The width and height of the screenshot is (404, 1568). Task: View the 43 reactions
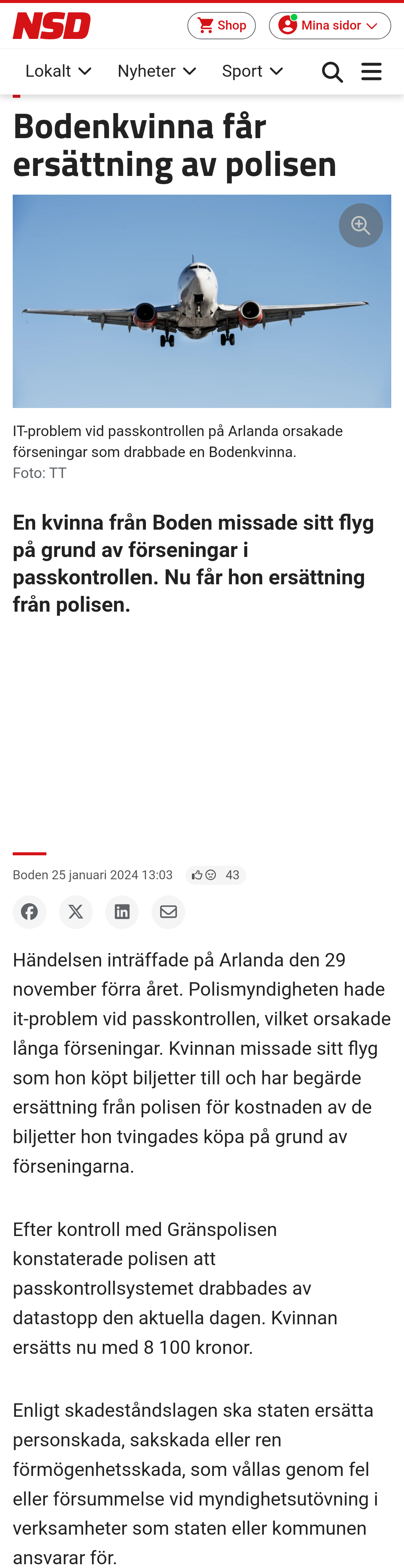coord(215,875)
